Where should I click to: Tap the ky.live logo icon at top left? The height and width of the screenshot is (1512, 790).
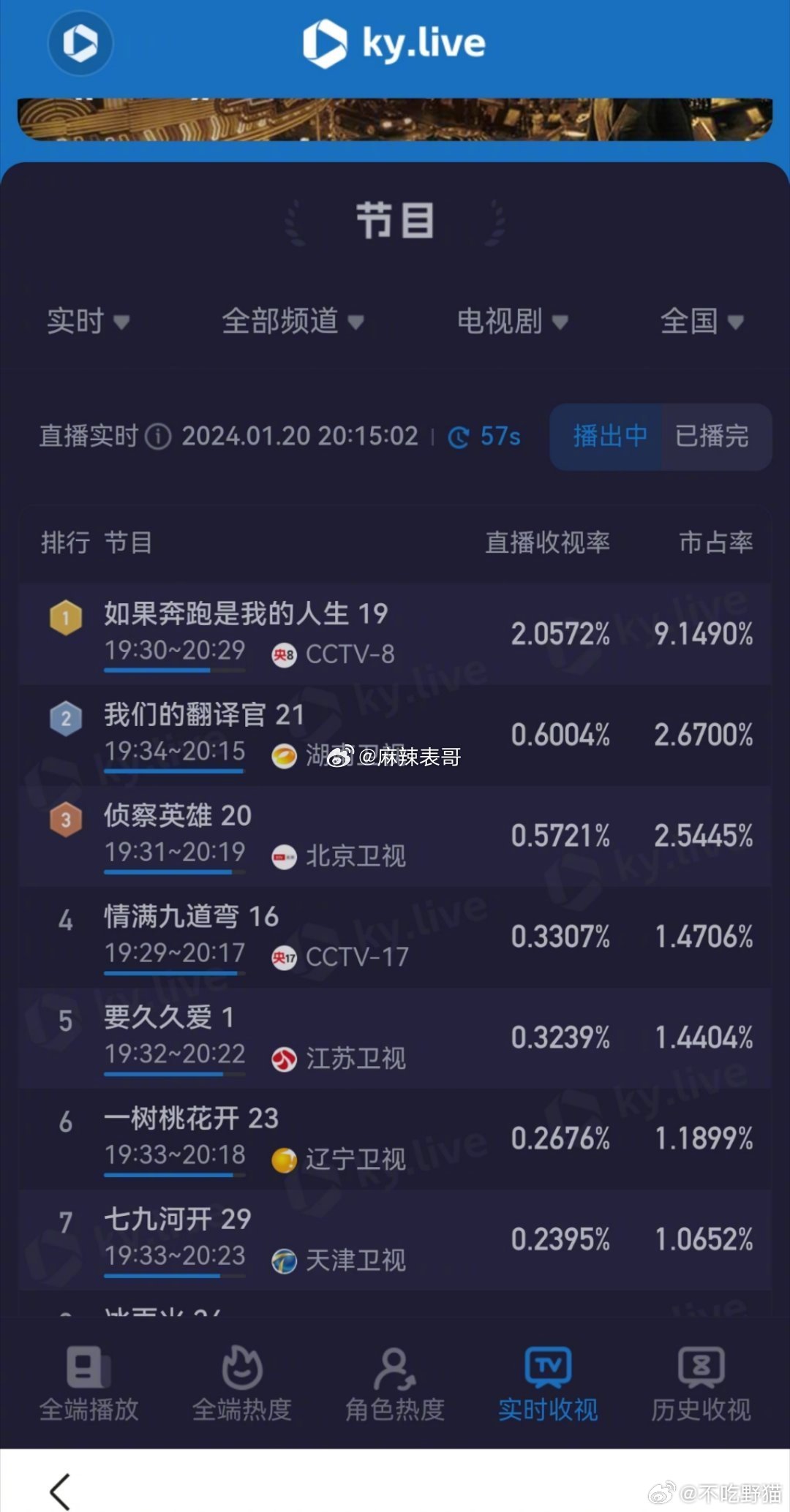(x=80, y=42)
